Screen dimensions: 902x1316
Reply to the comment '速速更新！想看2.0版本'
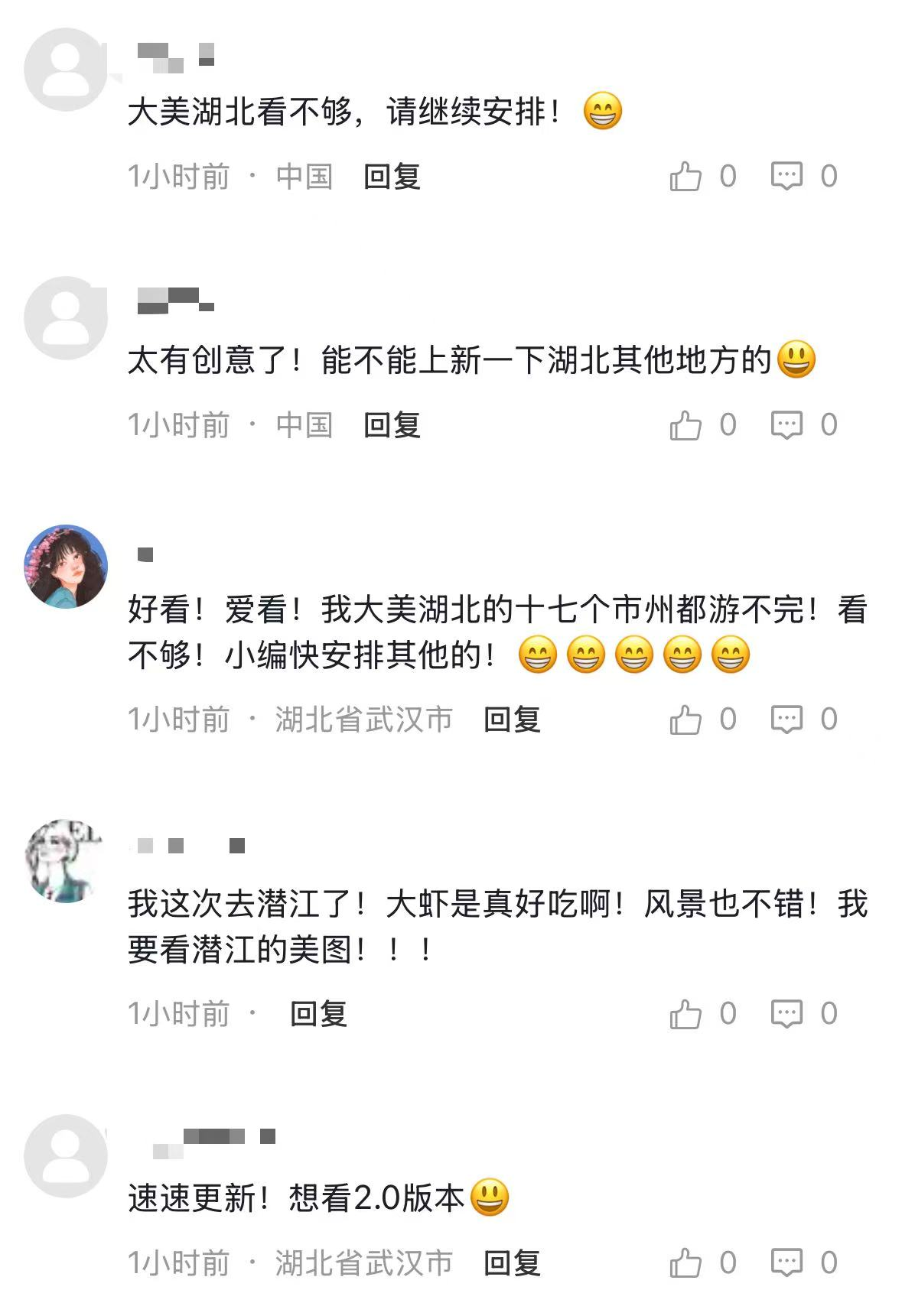pos(512,1262)
